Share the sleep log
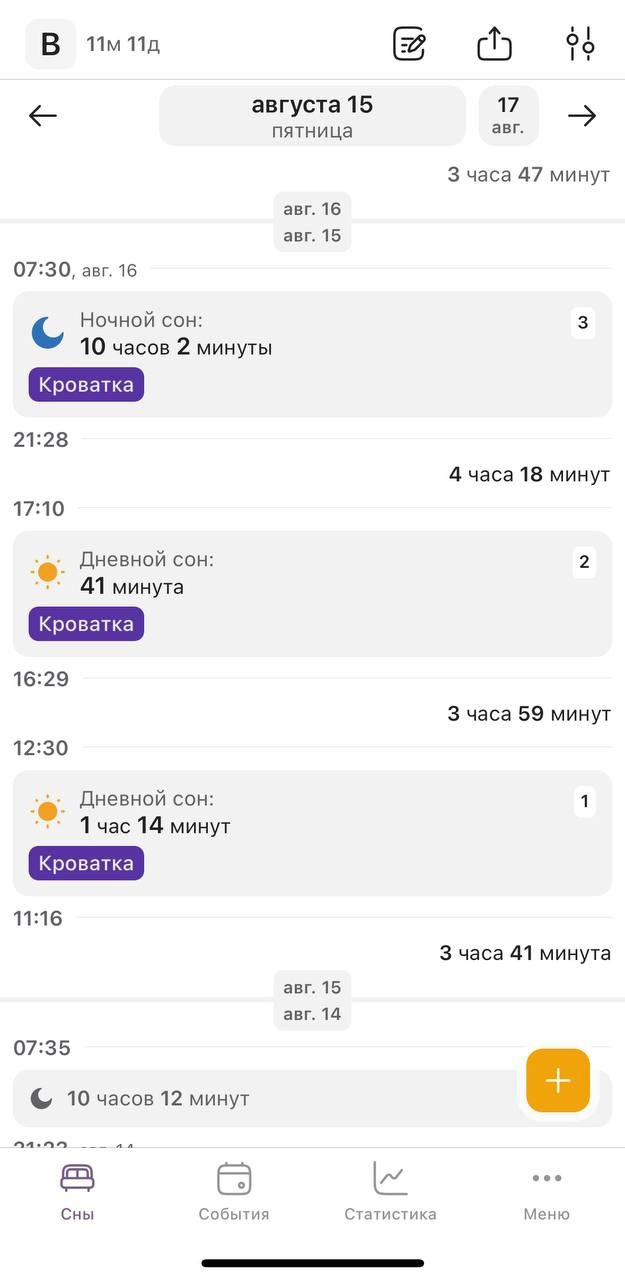The height and width of the screenshot is (1280, 625). (x=494, y=44)
